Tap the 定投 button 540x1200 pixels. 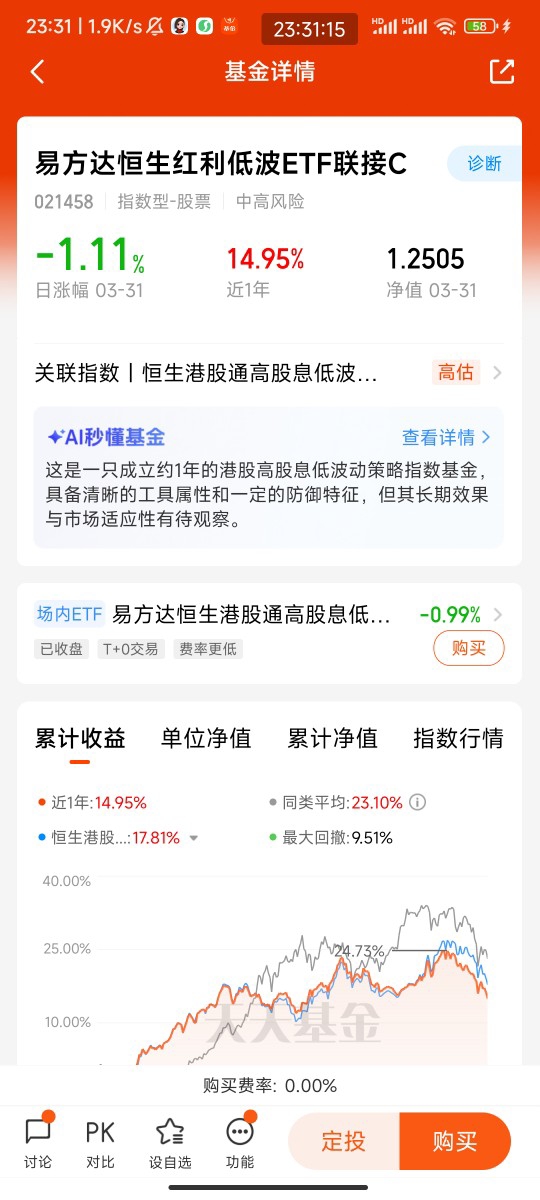pos(344,1141)
